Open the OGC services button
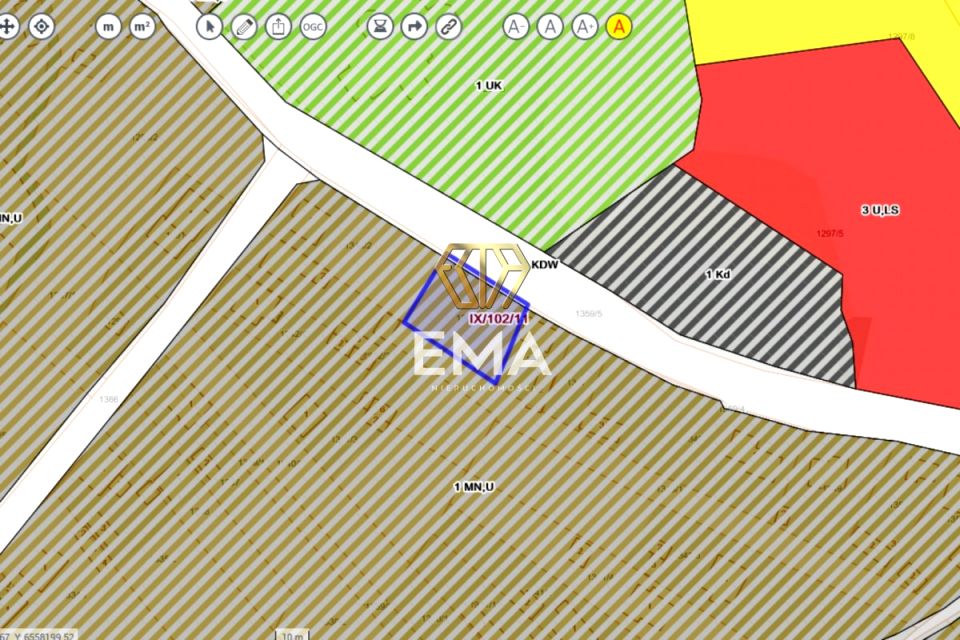 [313, 27]
